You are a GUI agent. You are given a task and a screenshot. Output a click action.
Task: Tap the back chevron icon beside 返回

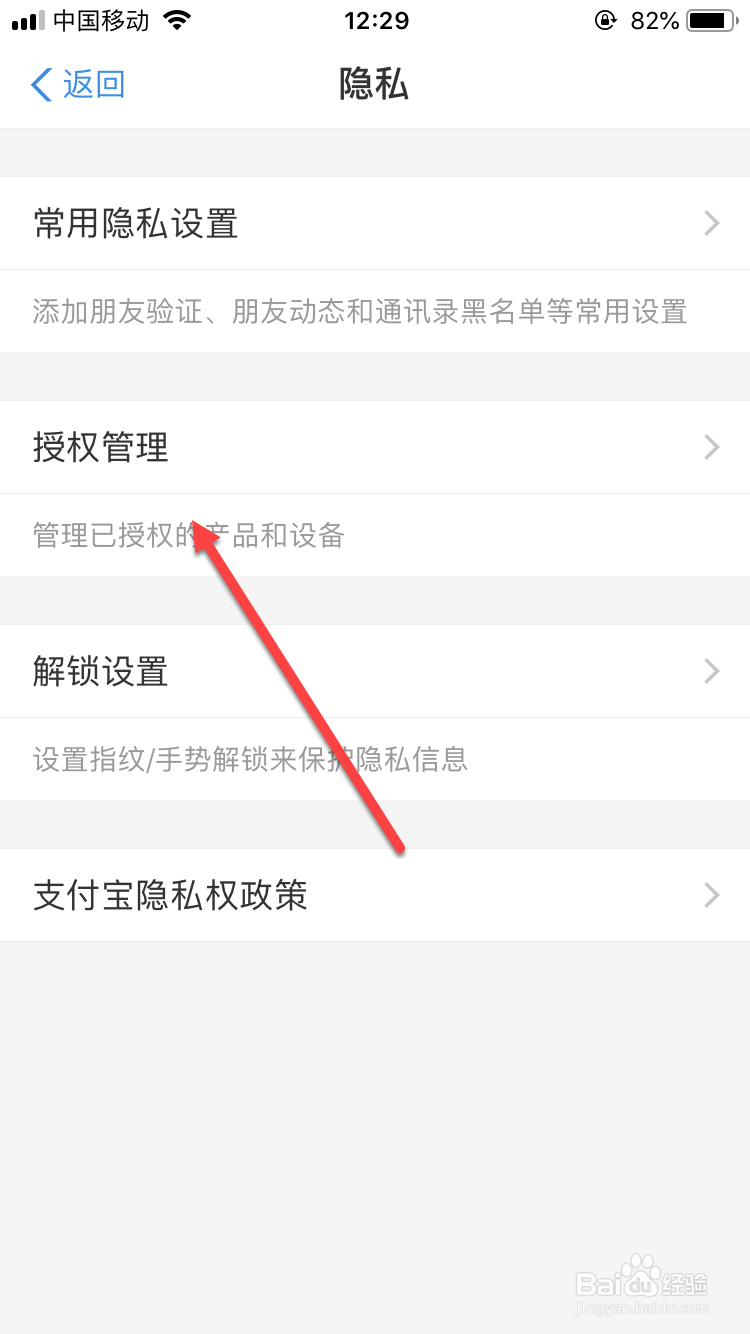[x=40, y=85]
